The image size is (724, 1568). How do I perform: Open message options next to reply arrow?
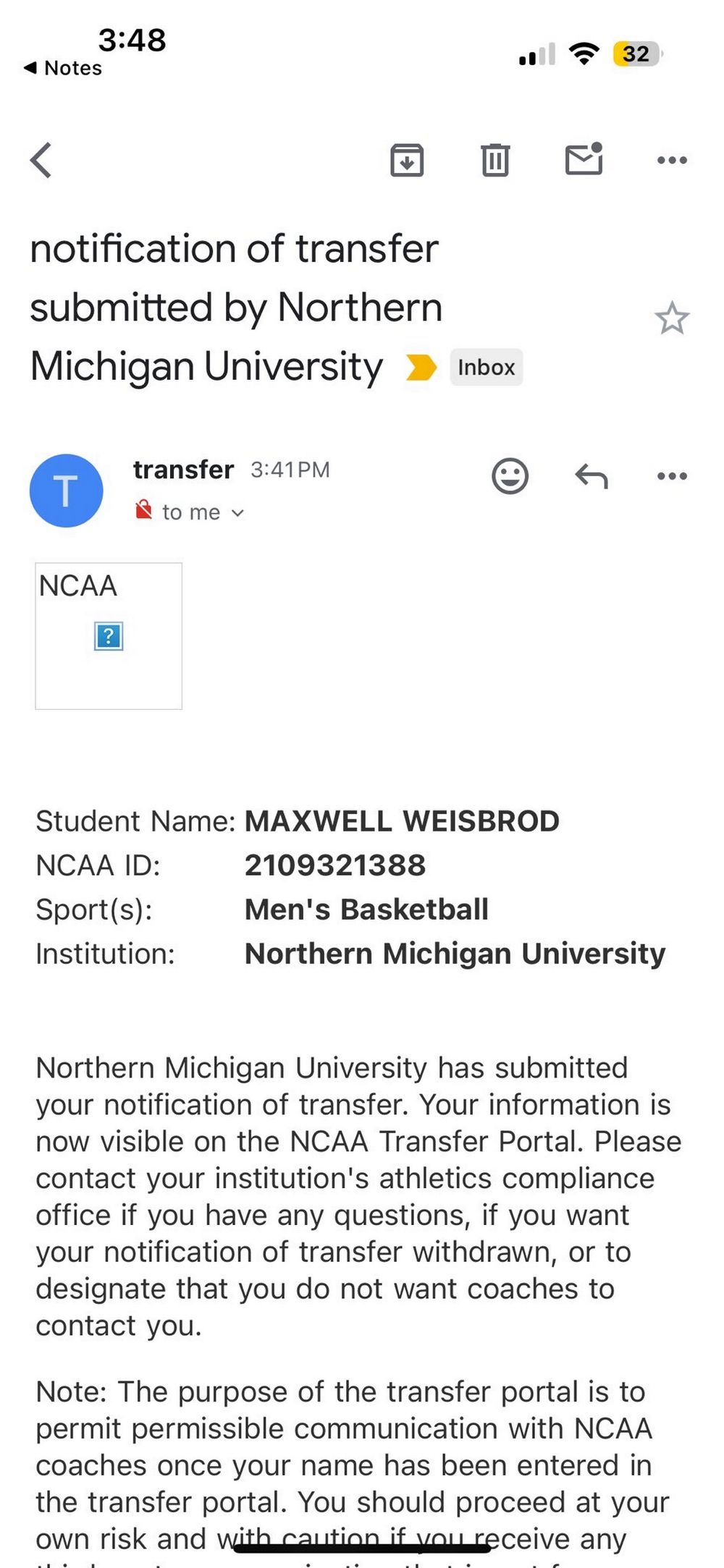[x=672, y=476]
